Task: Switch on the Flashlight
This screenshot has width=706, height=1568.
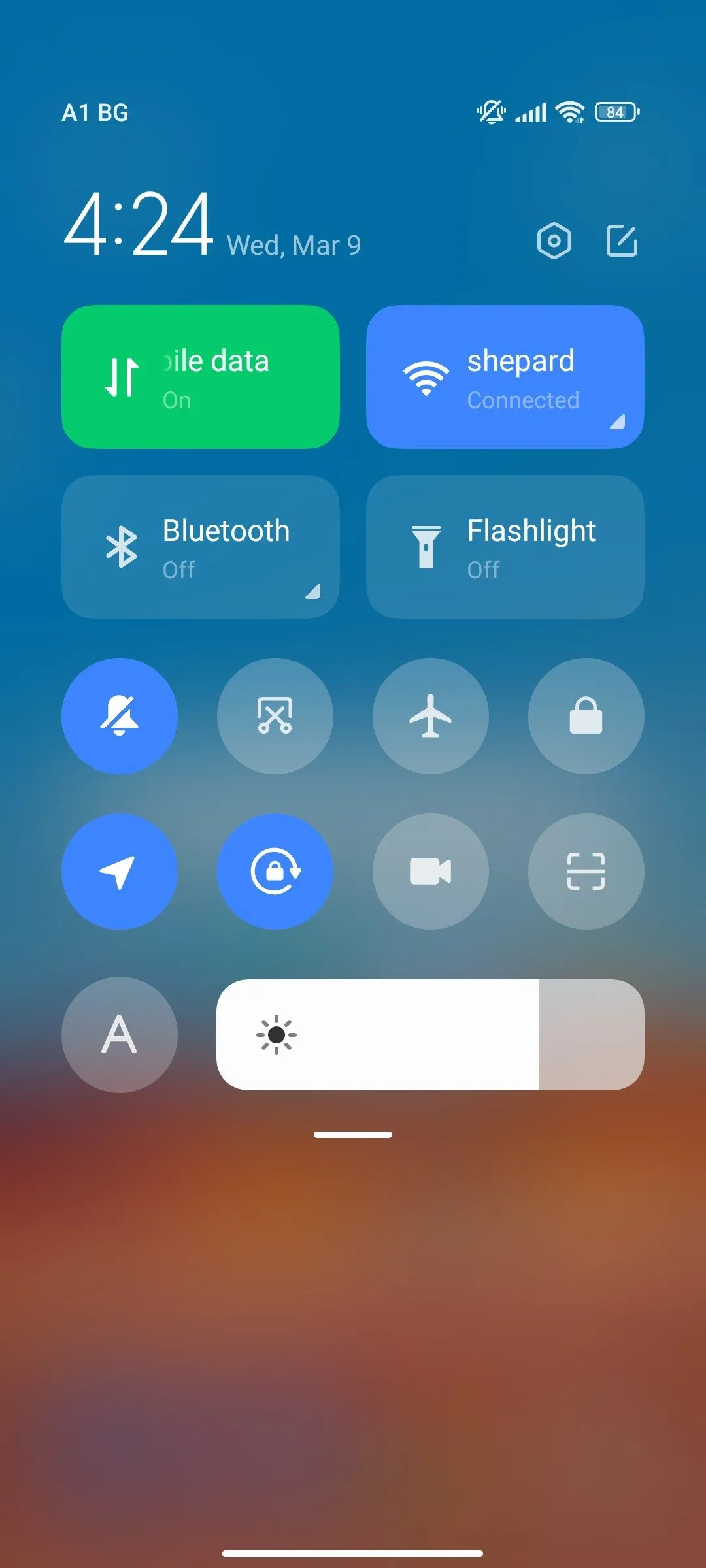Action: [505, 547]
